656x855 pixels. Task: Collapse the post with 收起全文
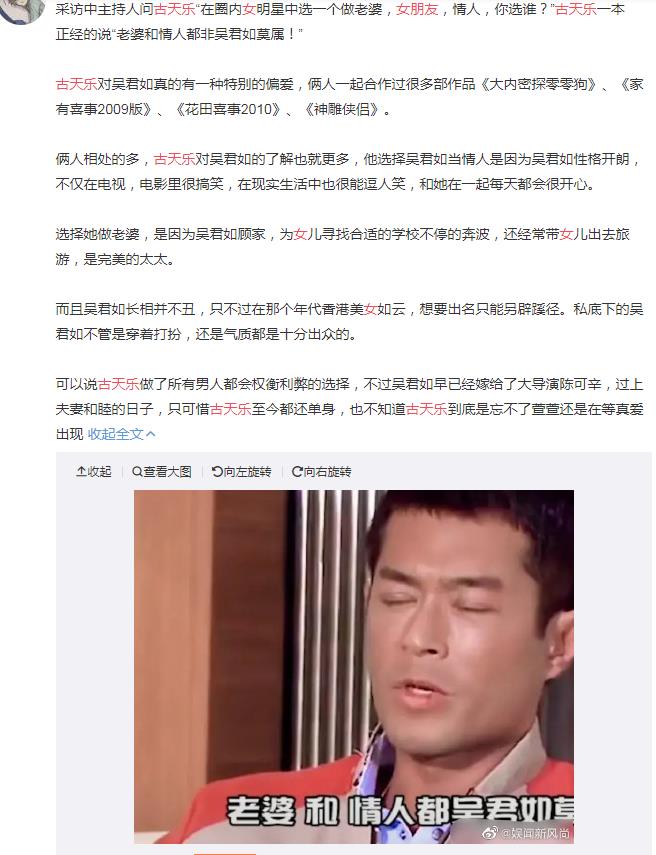(121, 434)
